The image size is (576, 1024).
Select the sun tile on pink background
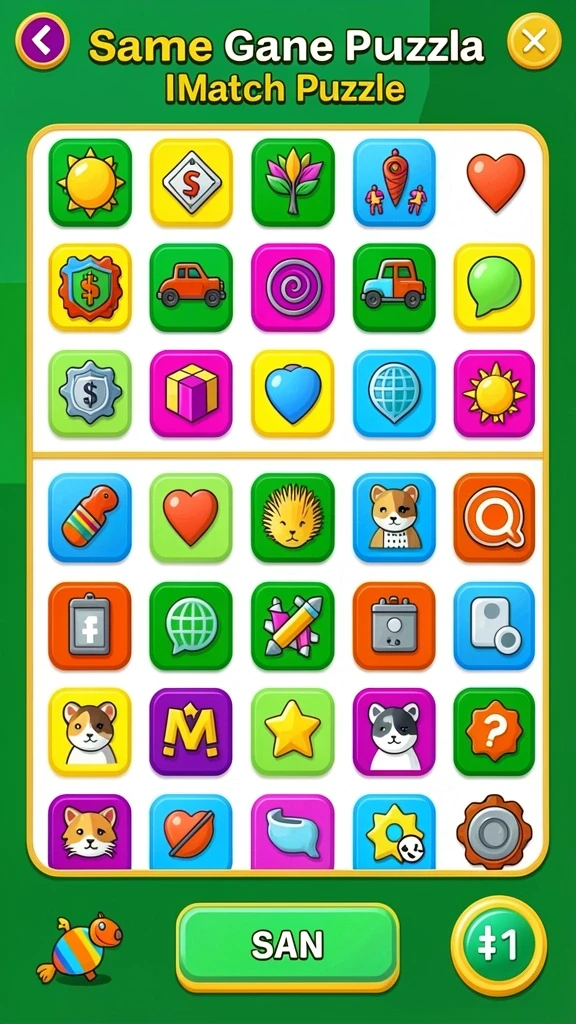(494, 394)
